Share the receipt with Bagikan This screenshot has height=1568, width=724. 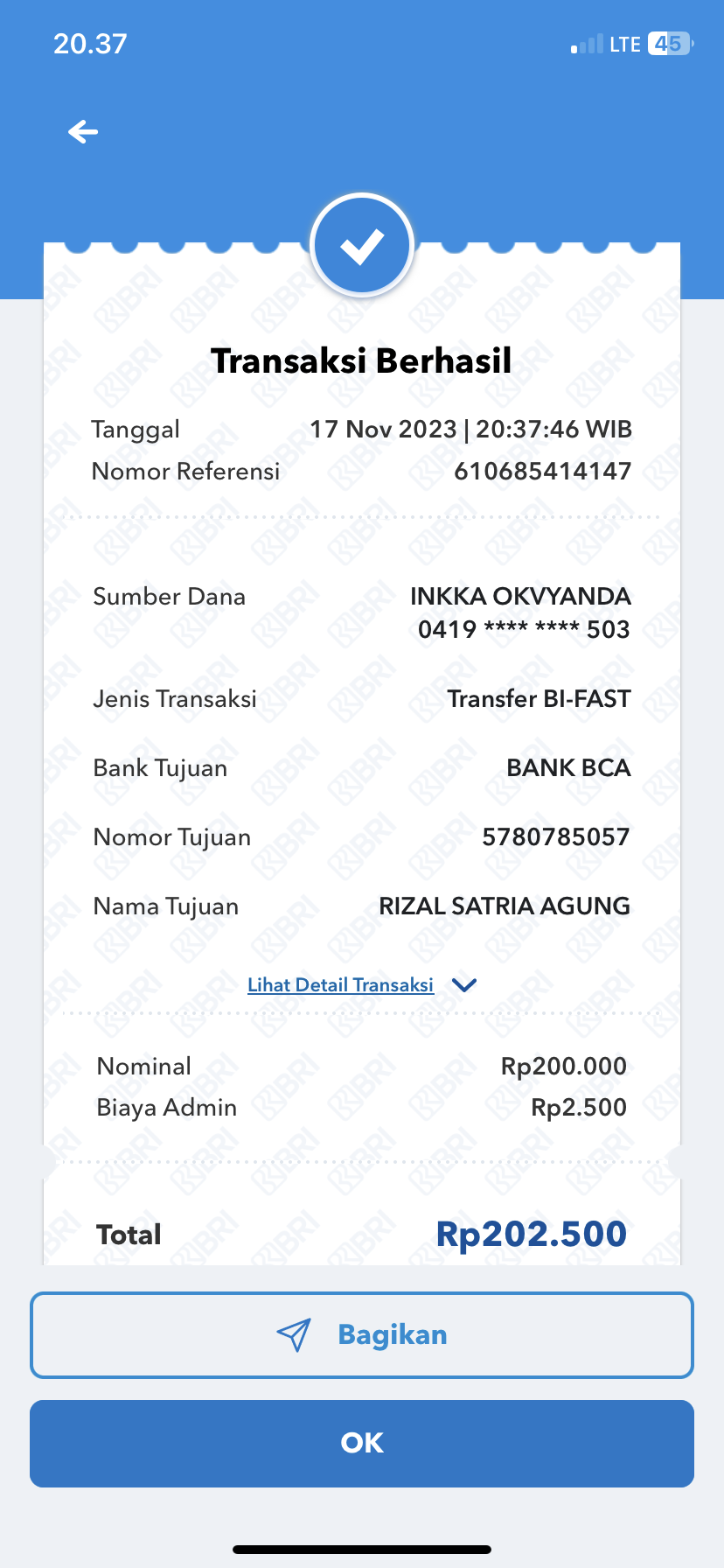(x=362, y=1334)
